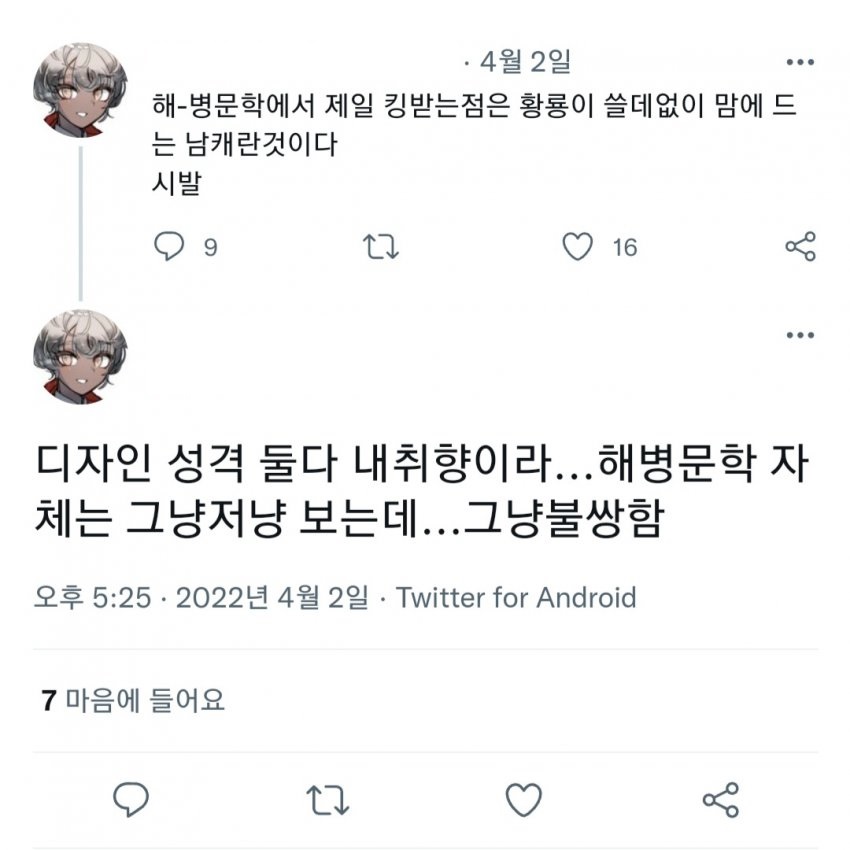850x850 pixels.
Task: Retweet the main tweet posted at 오후 5:25
Action: 327,799
